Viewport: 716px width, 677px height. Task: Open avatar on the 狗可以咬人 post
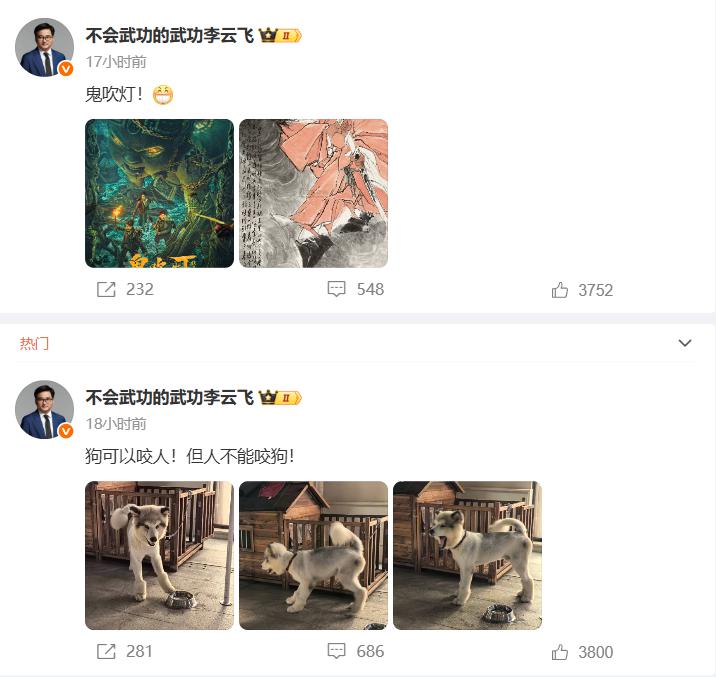[x=45, y=409]
